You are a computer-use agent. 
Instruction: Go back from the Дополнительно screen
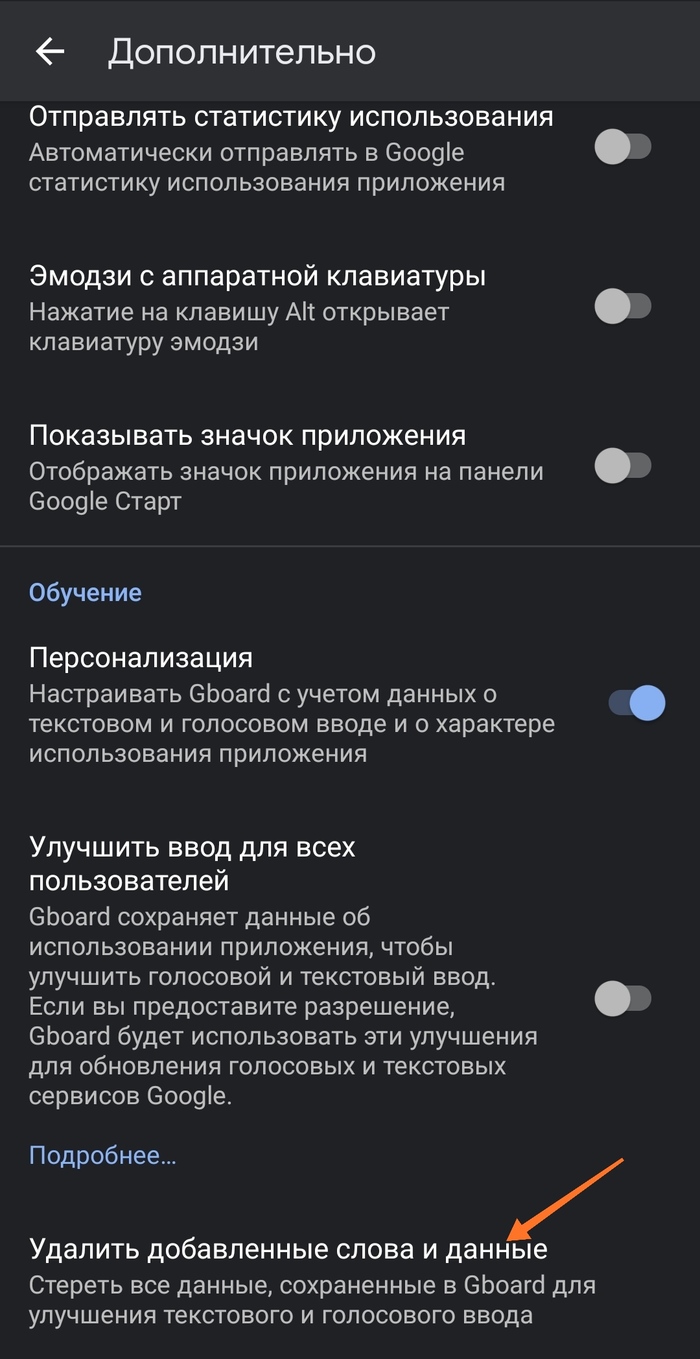click(x=49, y=51)
